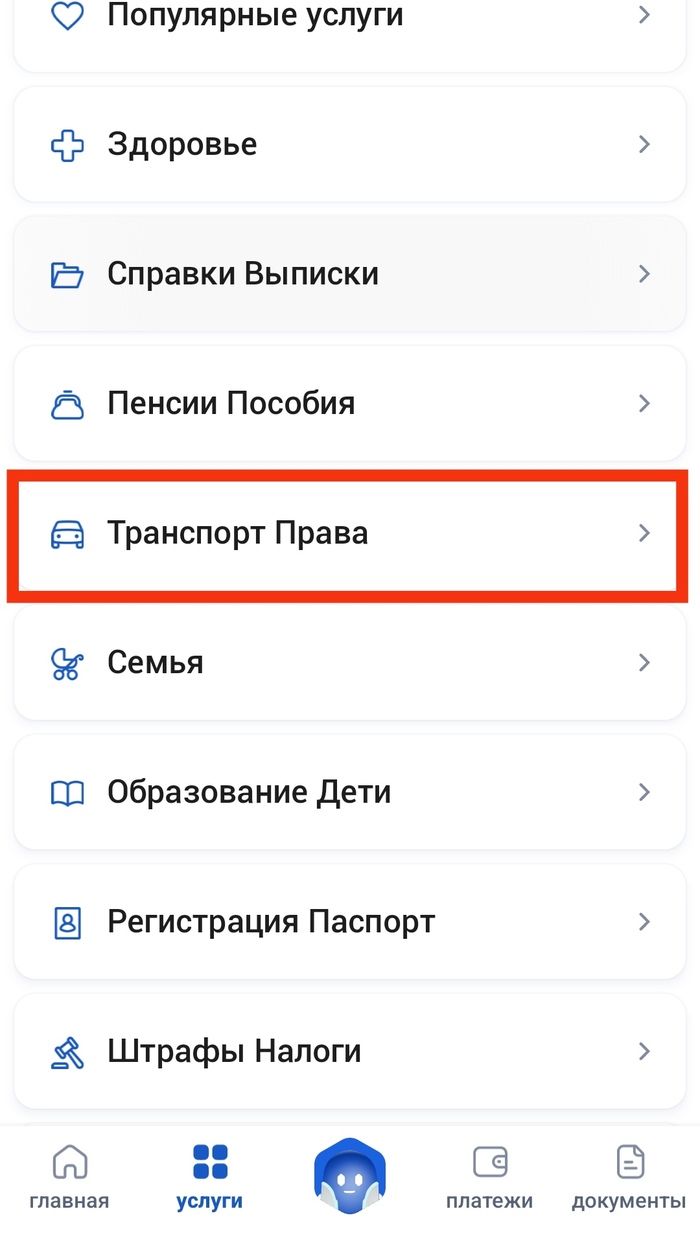The width and height of the screenshot is (700, 1244).
Task: Open Справки Выписки category
Action: [x=349, y=274]
